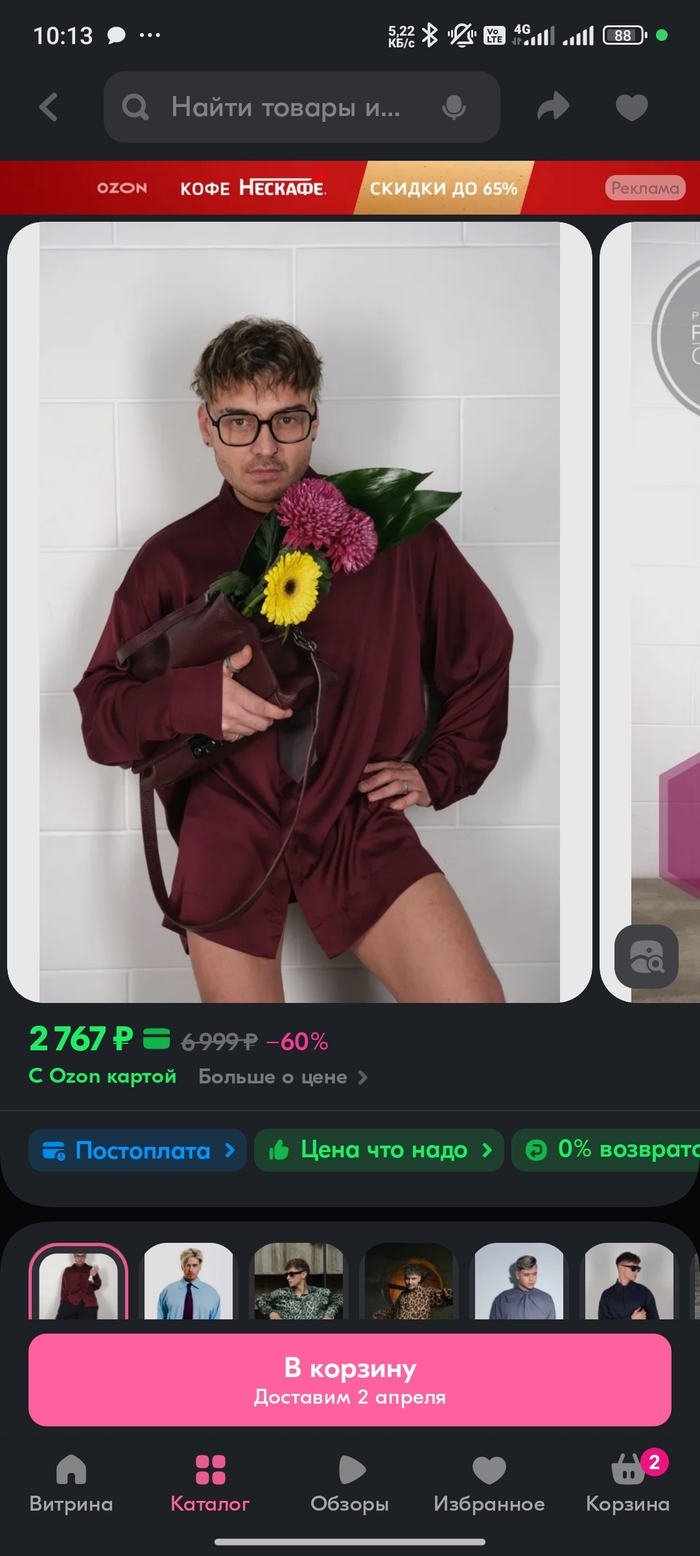Choose the gray bow blouse variant
Screen dimensions: 700x1556
[x=518, y=1282]
